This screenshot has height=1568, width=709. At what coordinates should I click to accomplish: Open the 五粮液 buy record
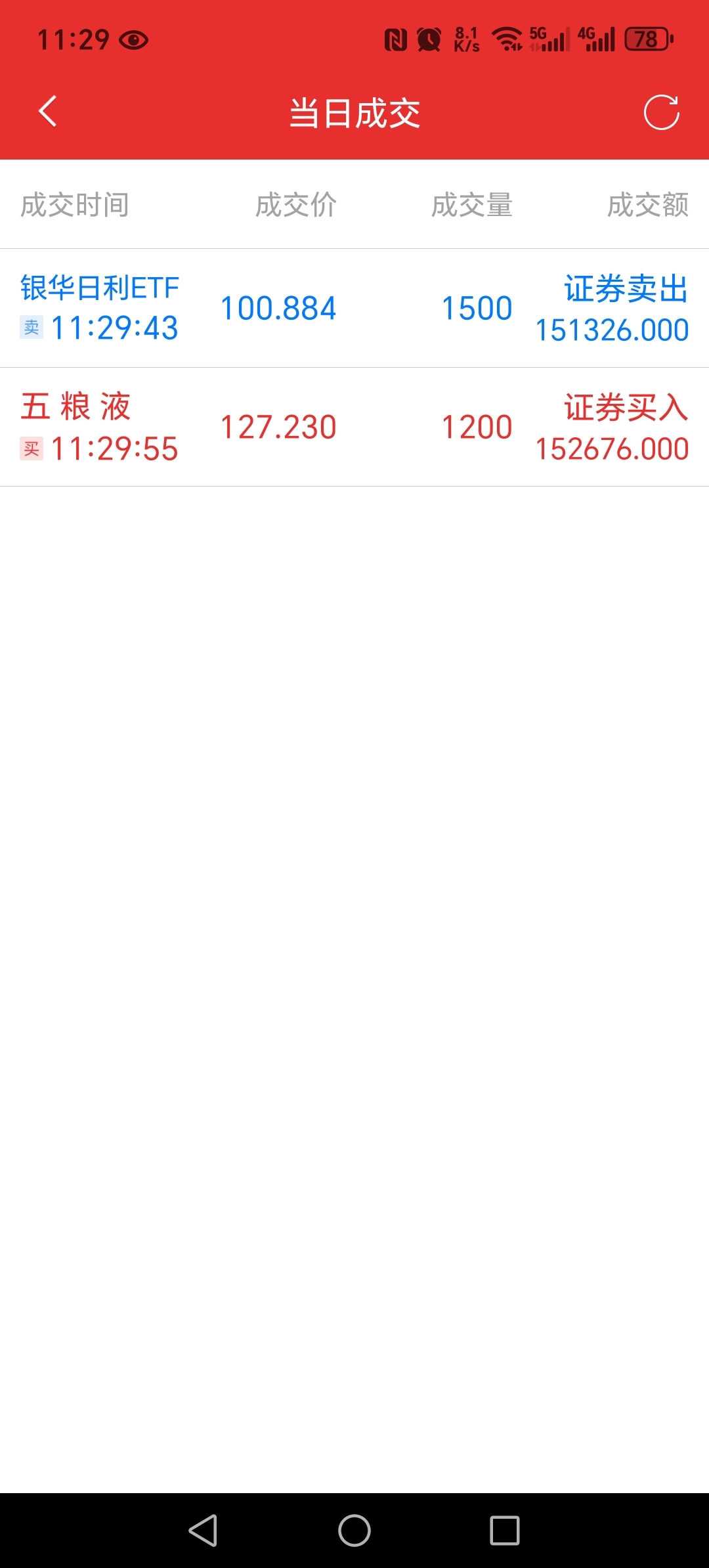[x=354, y=427]
